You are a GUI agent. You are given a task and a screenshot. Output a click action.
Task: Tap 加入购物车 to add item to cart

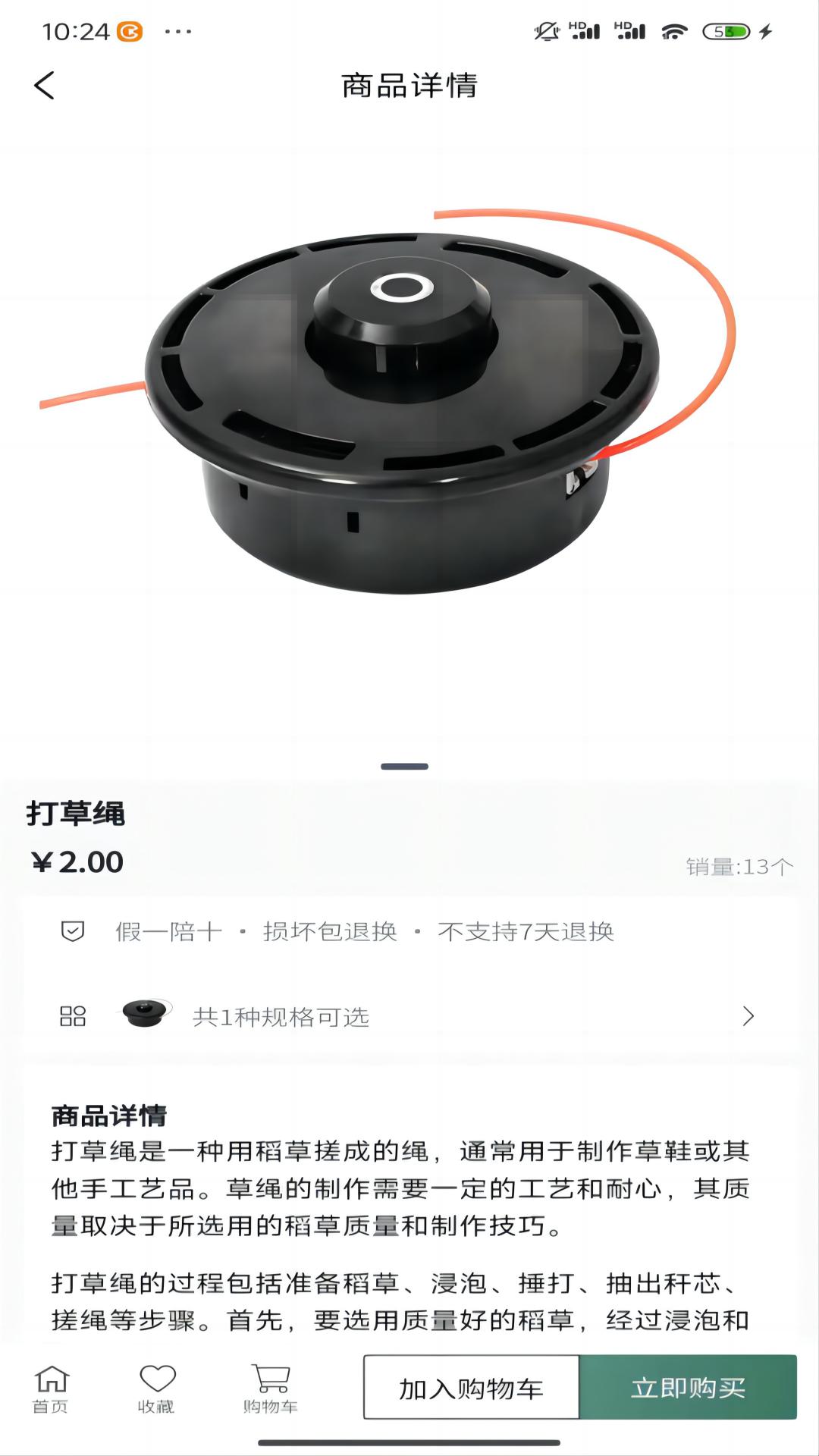tap(471, 1389)
